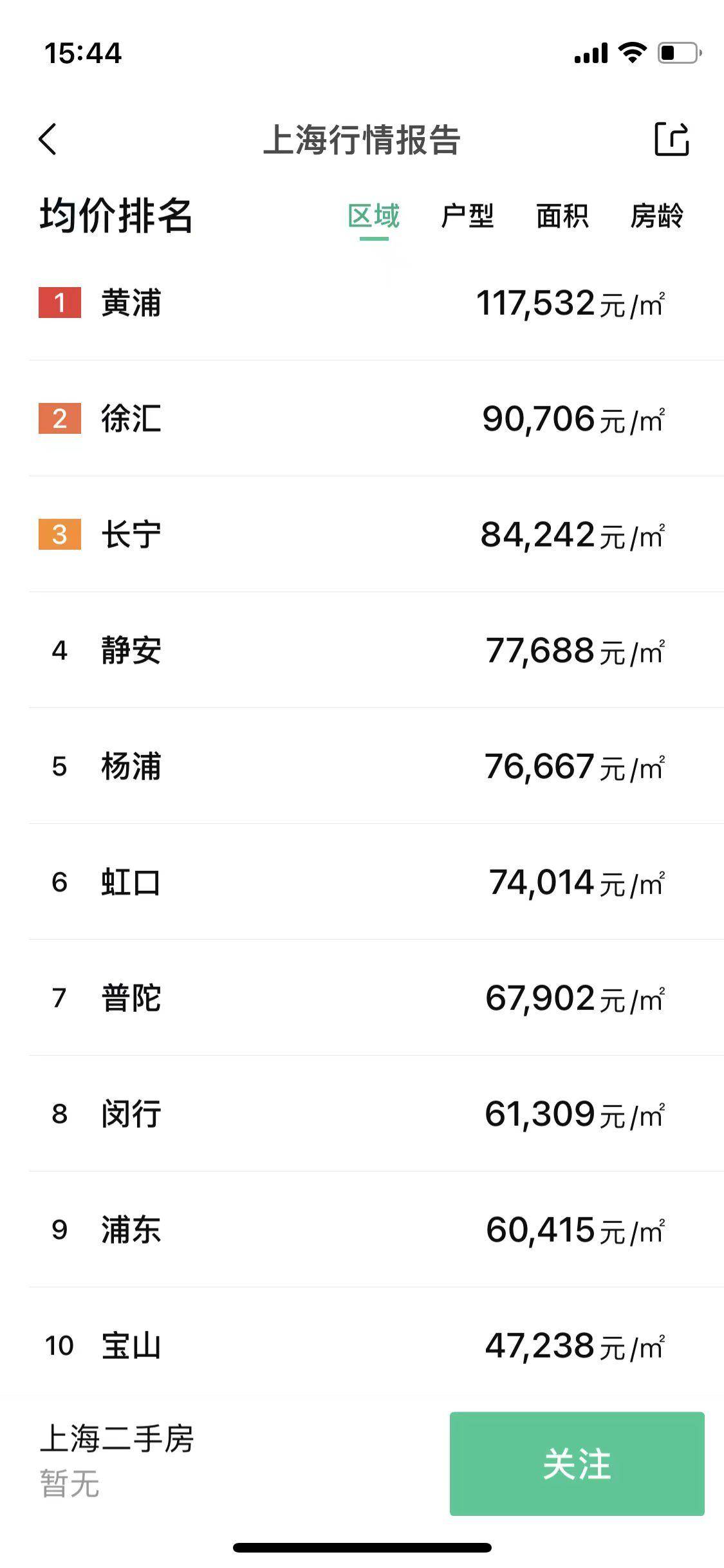Open the 徐汇 district row
Image resolution: width=724 pixels, height=1568 pixels.
pos(376,418)
